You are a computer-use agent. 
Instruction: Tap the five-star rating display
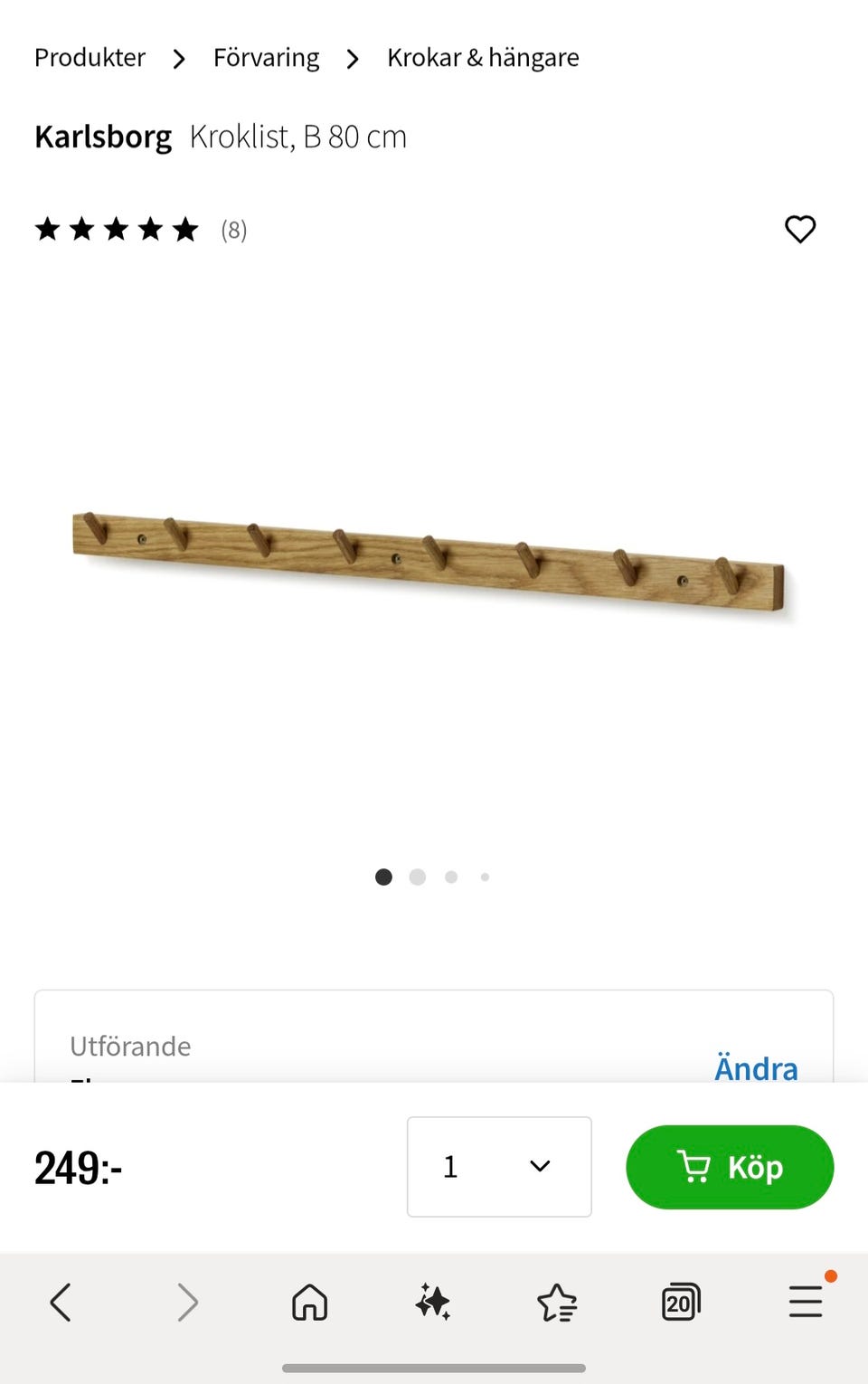118,230
